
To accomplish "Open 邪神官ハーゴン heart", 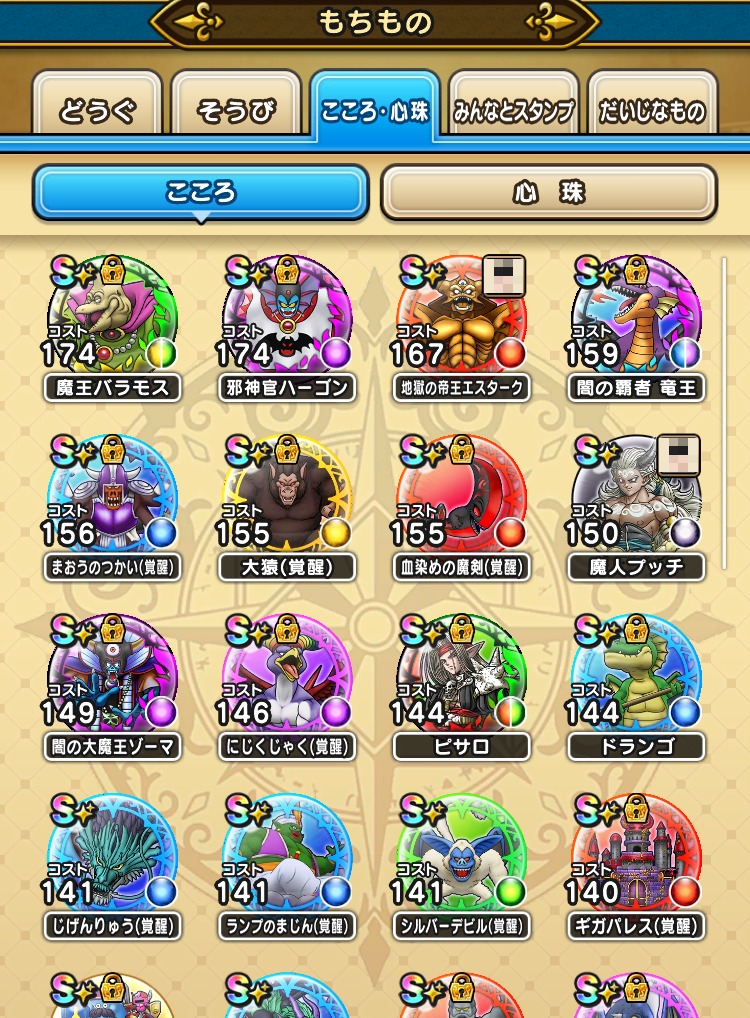I will (287, 318).
